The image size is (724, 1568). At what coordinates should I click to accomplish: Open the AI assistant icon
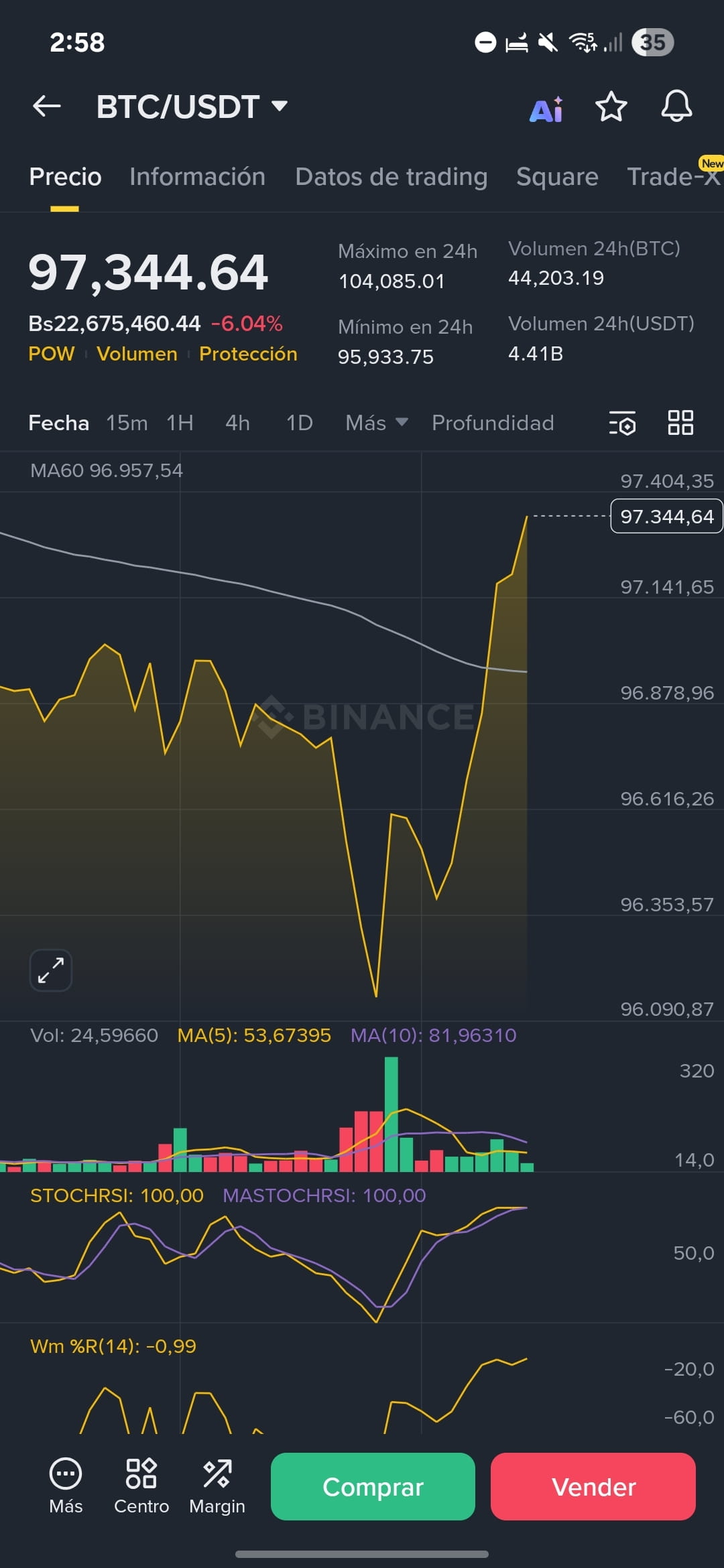click(546, 109)
